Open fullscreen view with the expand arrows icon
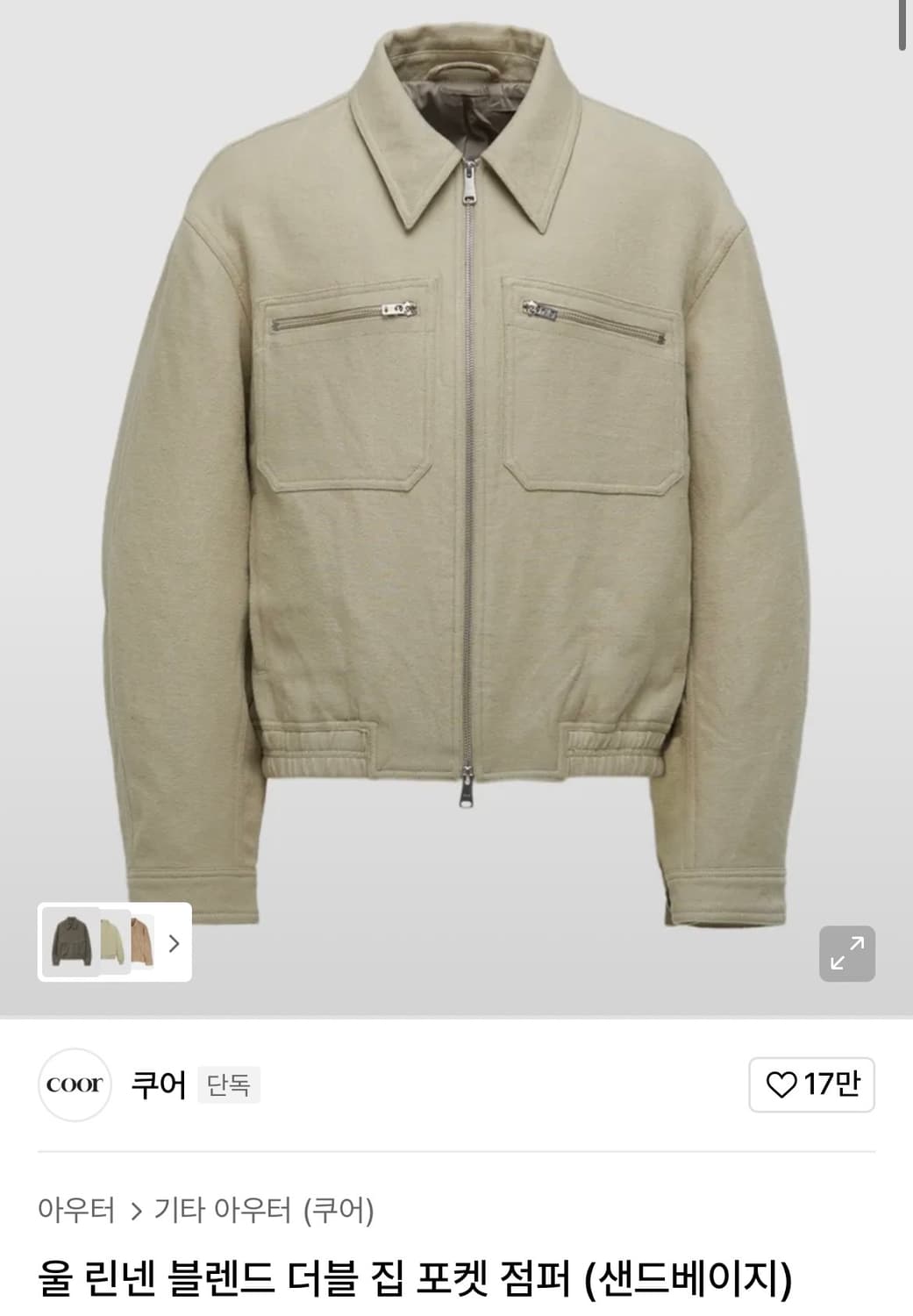This screenshot has width=913, height=1316. click(846, 954)
